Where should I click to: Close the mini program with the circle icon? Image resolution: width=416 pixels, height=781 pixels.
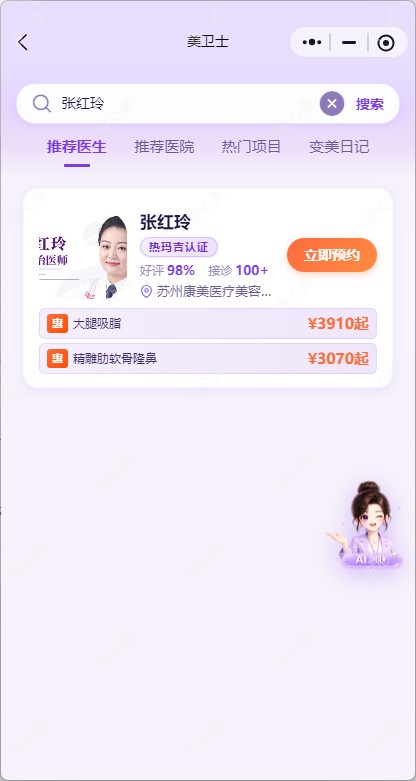(386, 43)
